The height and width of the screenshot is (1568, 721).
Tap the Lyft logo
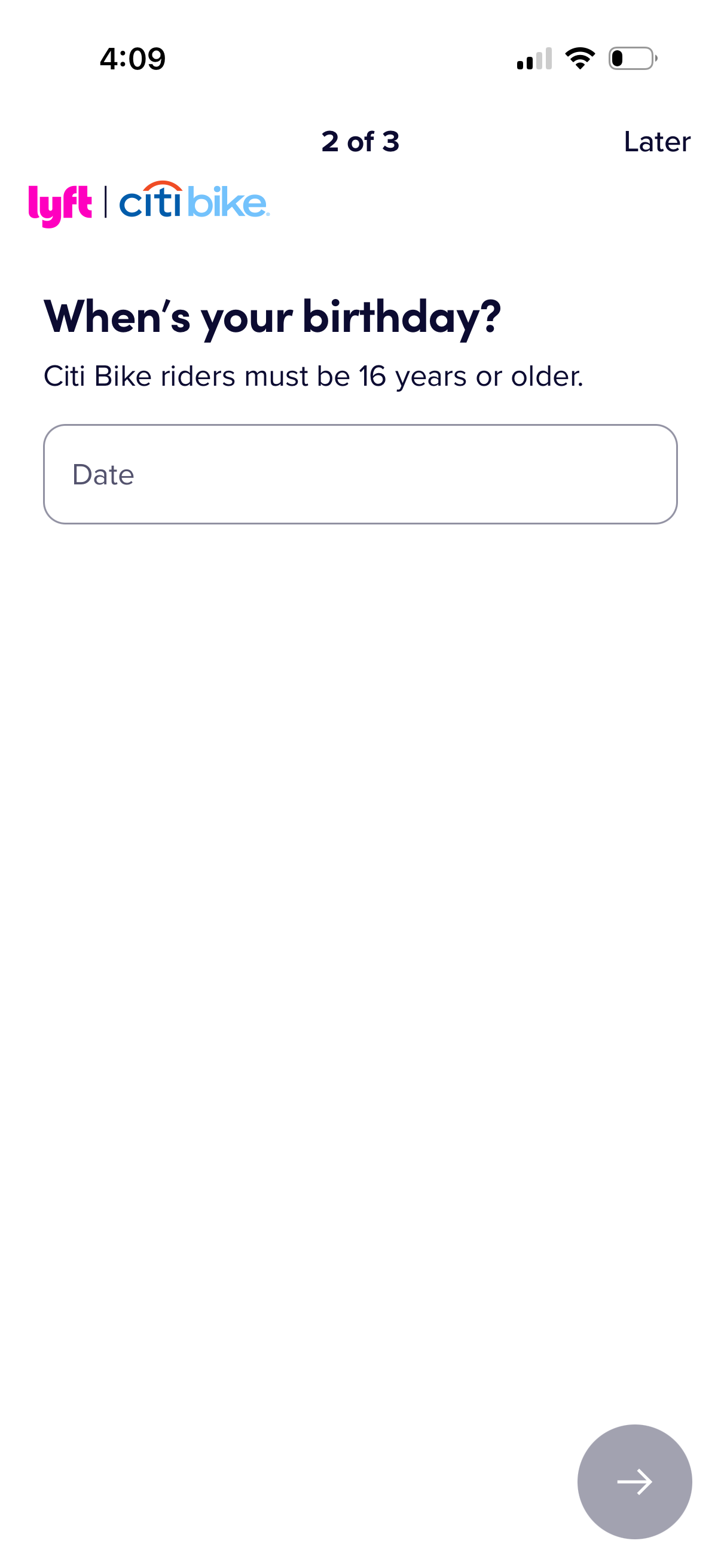(61, 203)
